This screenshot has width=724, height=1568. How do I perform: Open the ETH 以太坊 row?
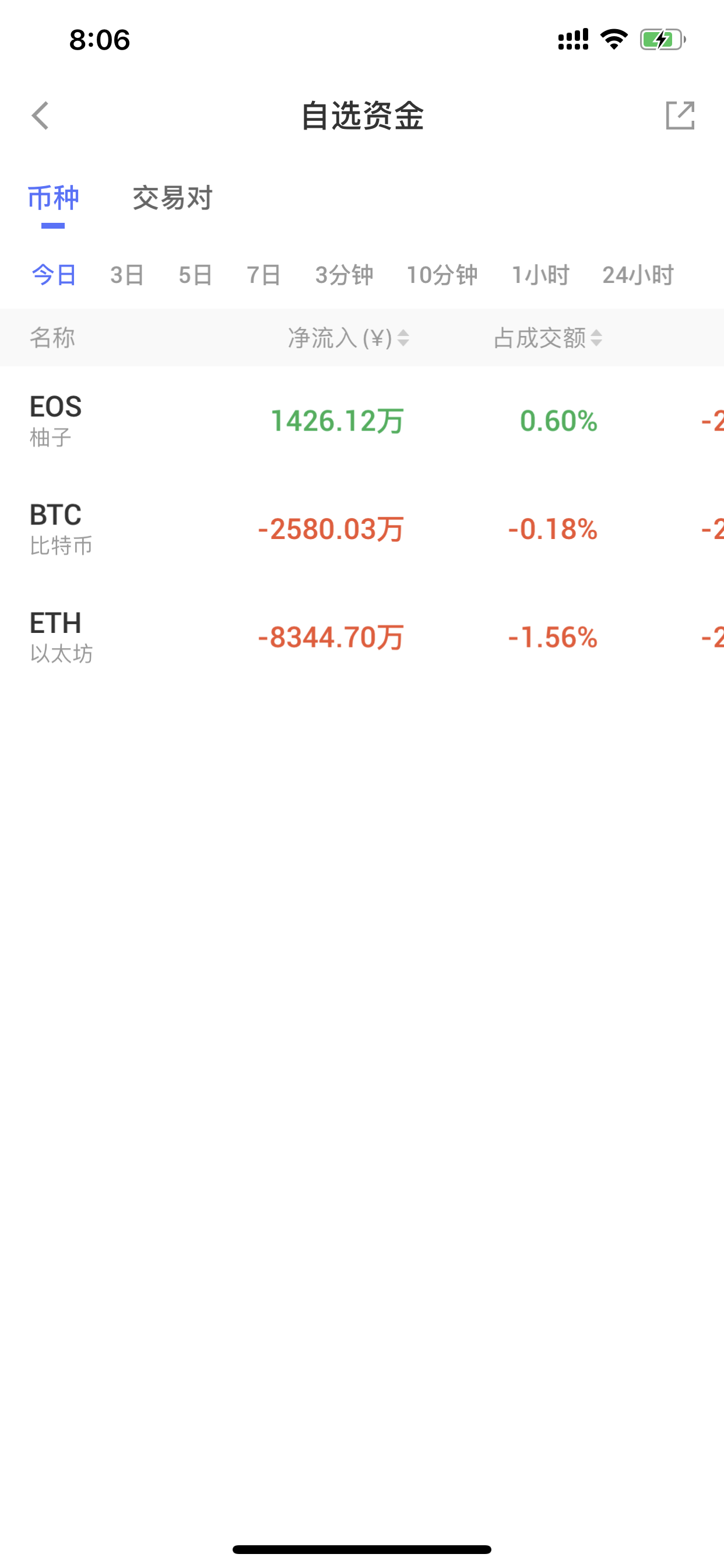362,638
